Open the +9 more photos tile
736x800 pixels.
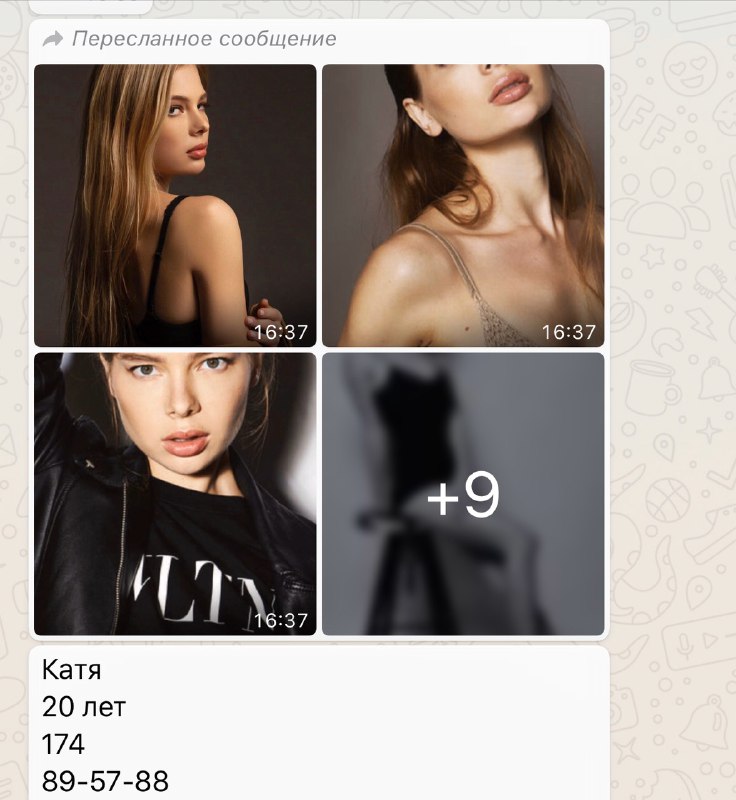pyautogui.click(x=463, y=493)
